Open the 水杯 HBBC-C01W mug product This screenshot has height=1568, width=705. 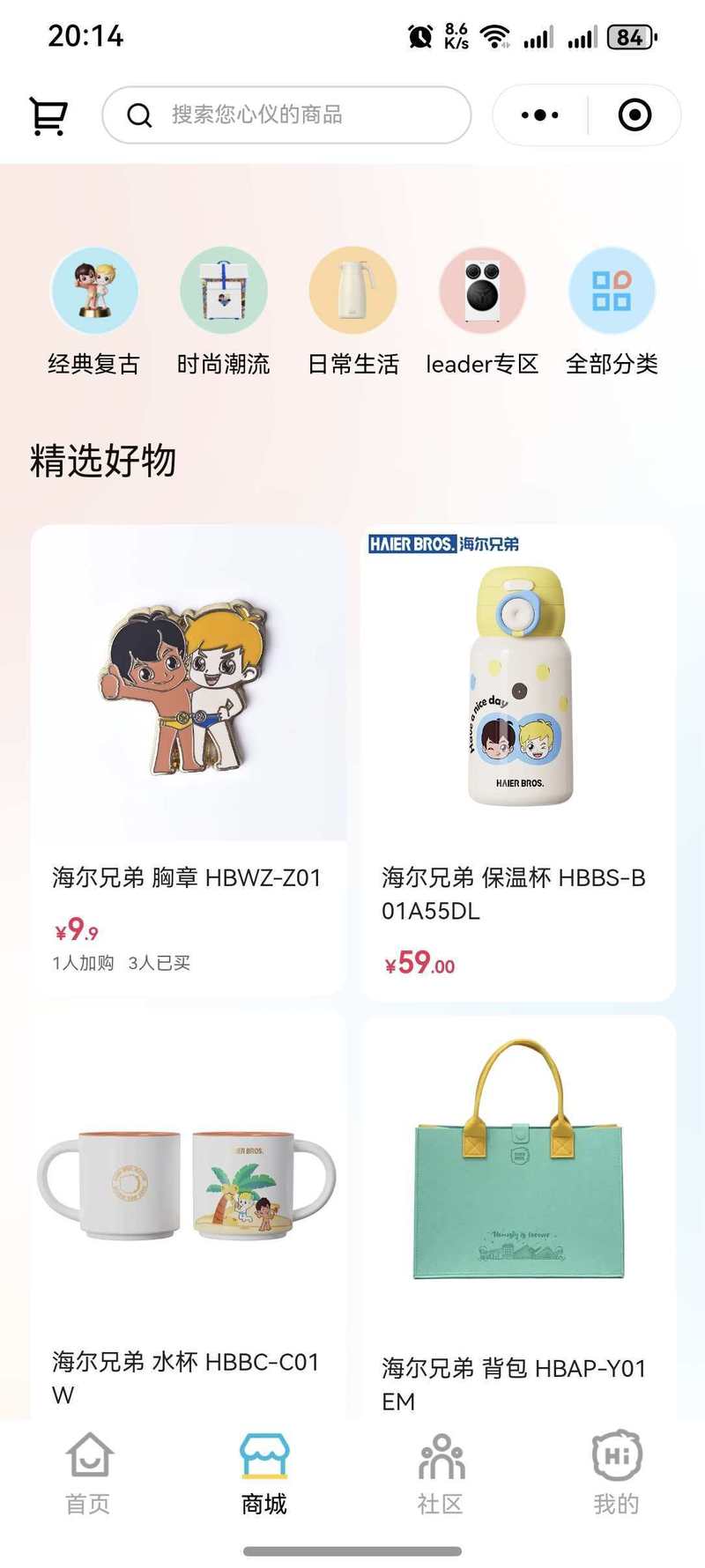[x=188, y=1216]
